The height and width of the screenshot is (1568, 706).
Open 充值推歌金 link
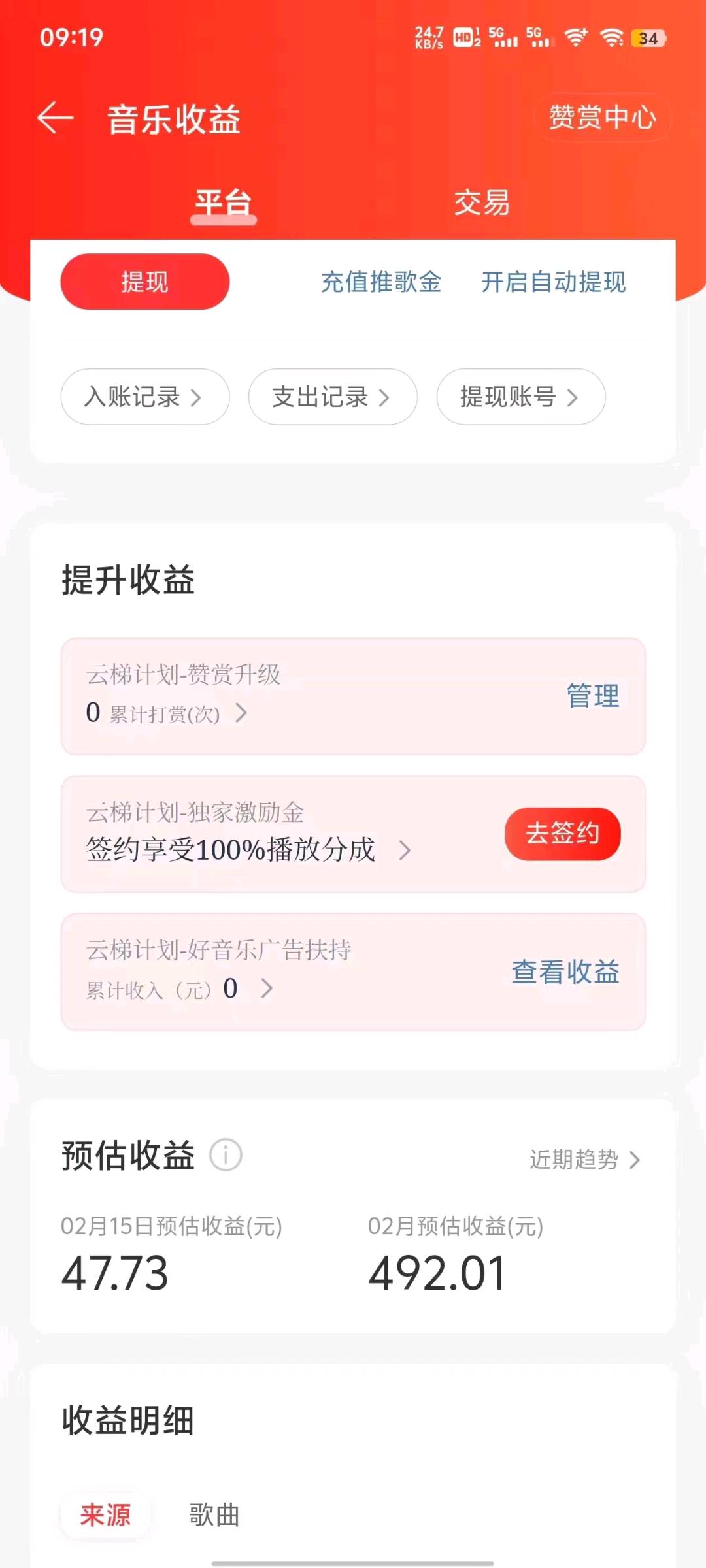[381, 282]
